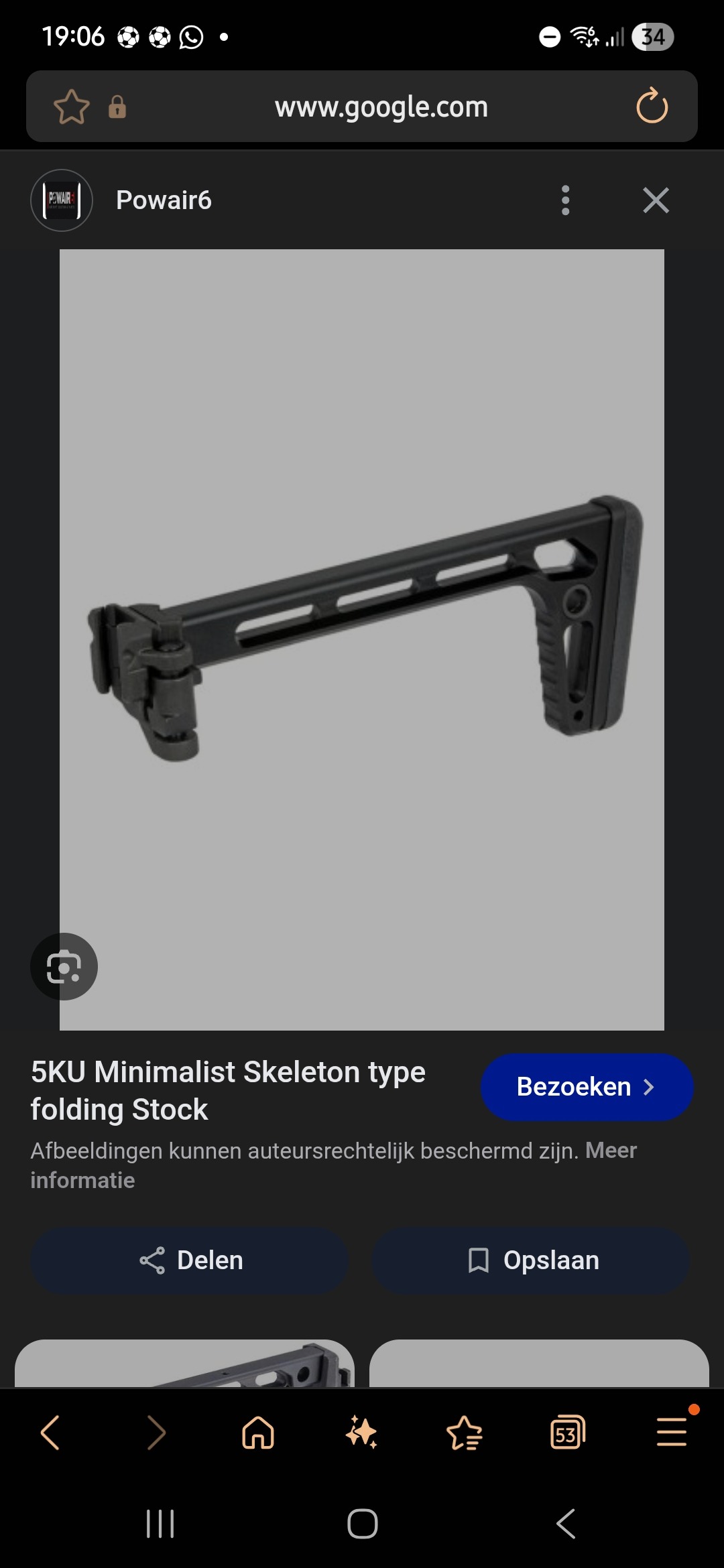
Task: View the 53 open tabs
Action: [567, 1433]
